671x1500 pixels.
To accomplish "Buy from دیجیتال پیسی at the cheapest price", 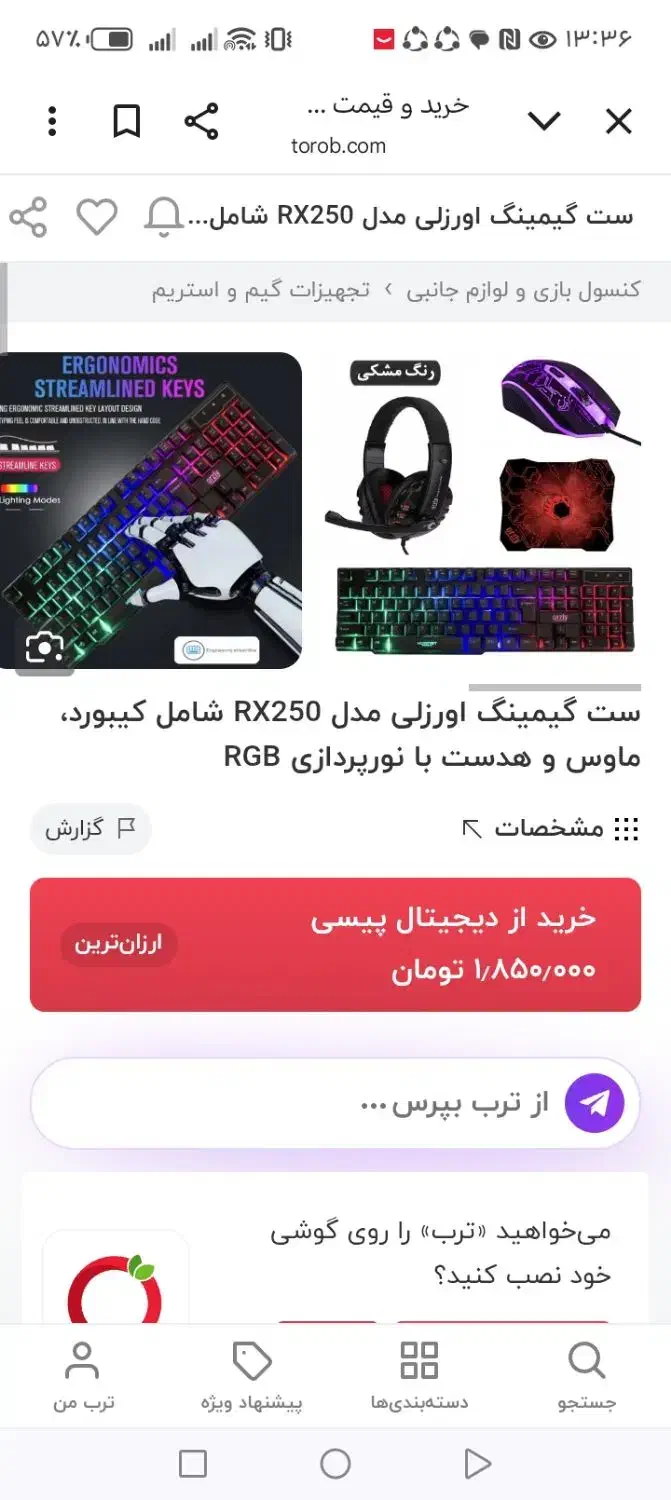I will (x=335, y=945).
